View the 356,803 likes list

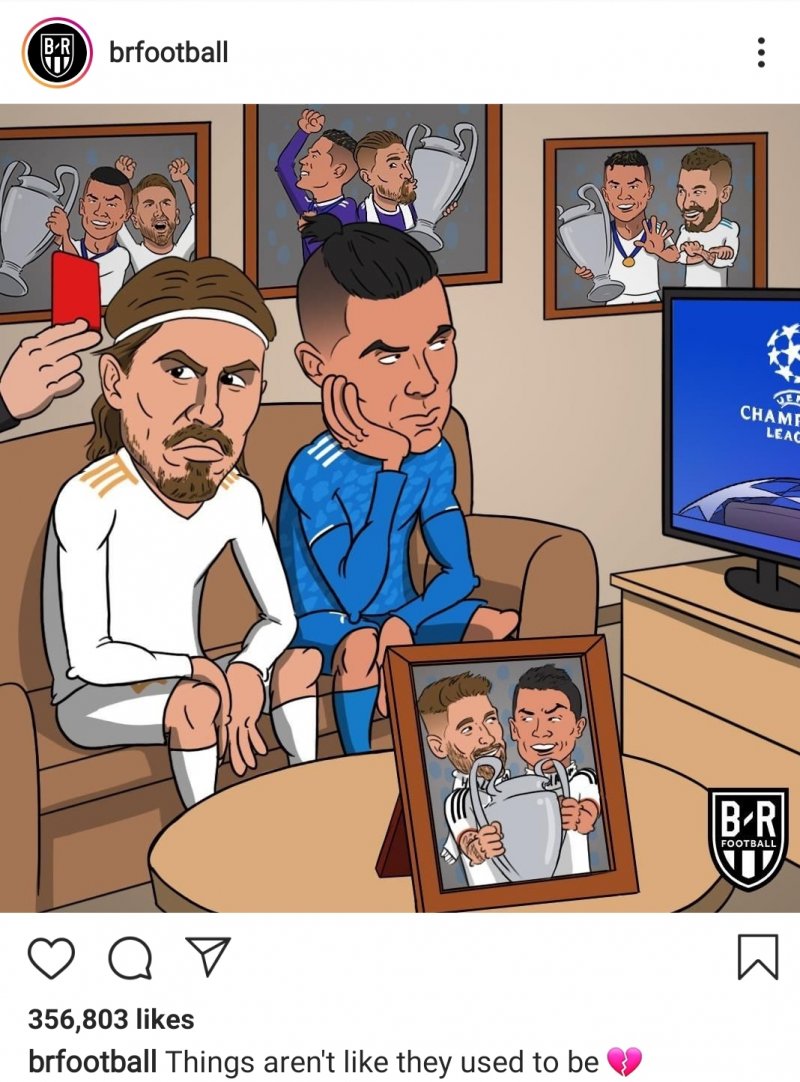point(111,1019)
